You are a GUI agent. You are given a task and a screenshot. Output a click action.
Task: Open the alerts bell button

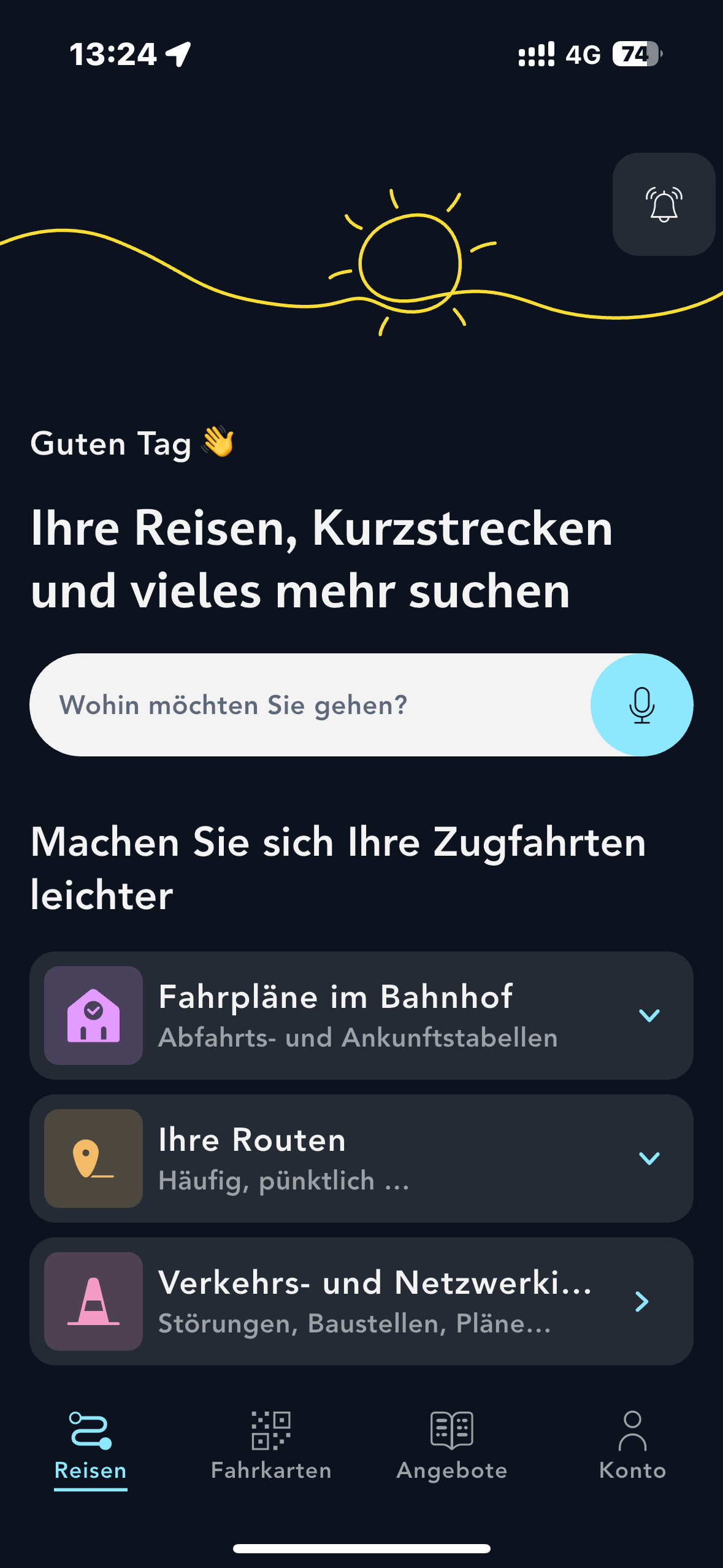(x=664, y=204)
